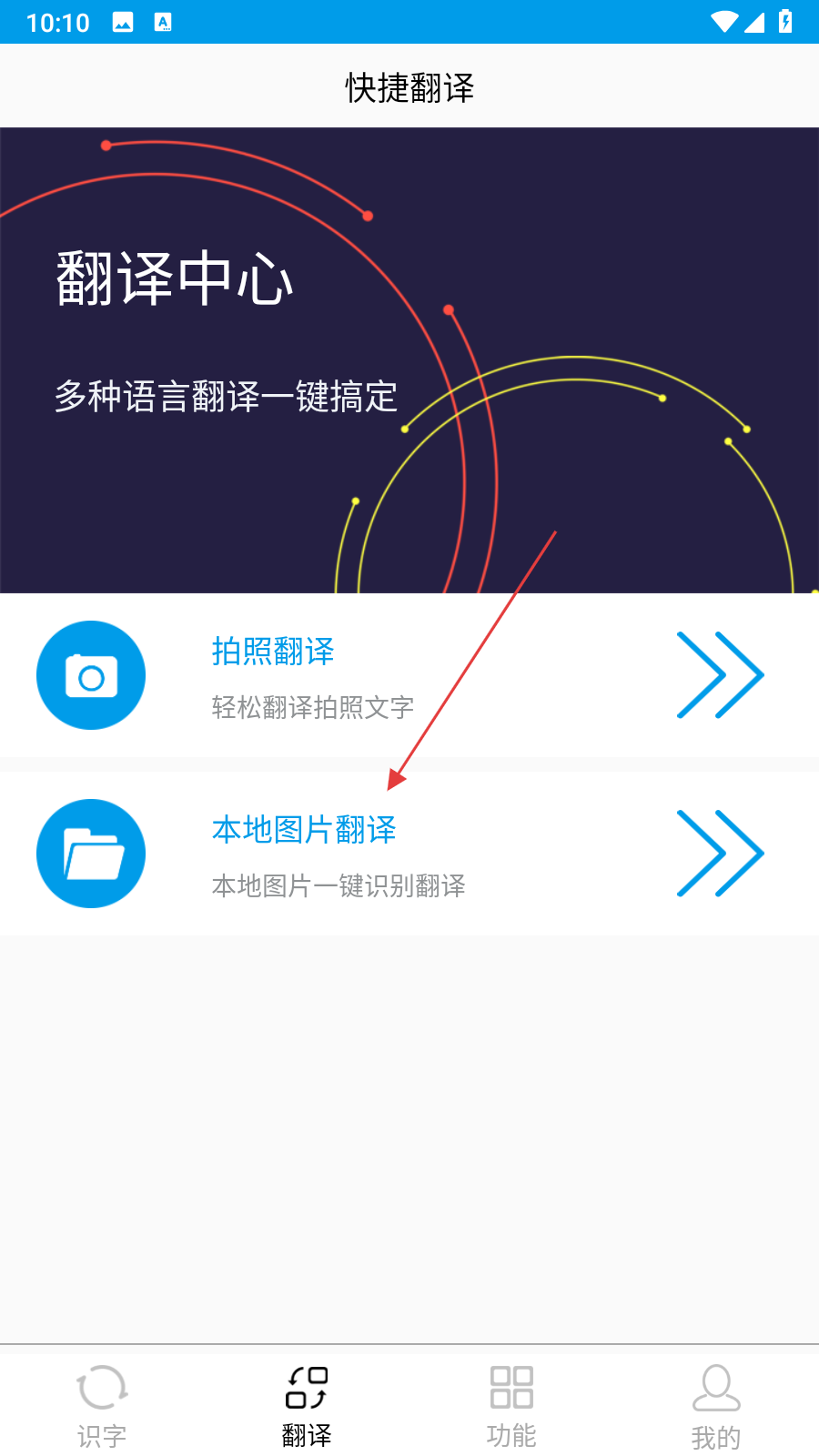Select the 翻译 tab
Screen dimensions: 819x1456
coord(307,1406)
